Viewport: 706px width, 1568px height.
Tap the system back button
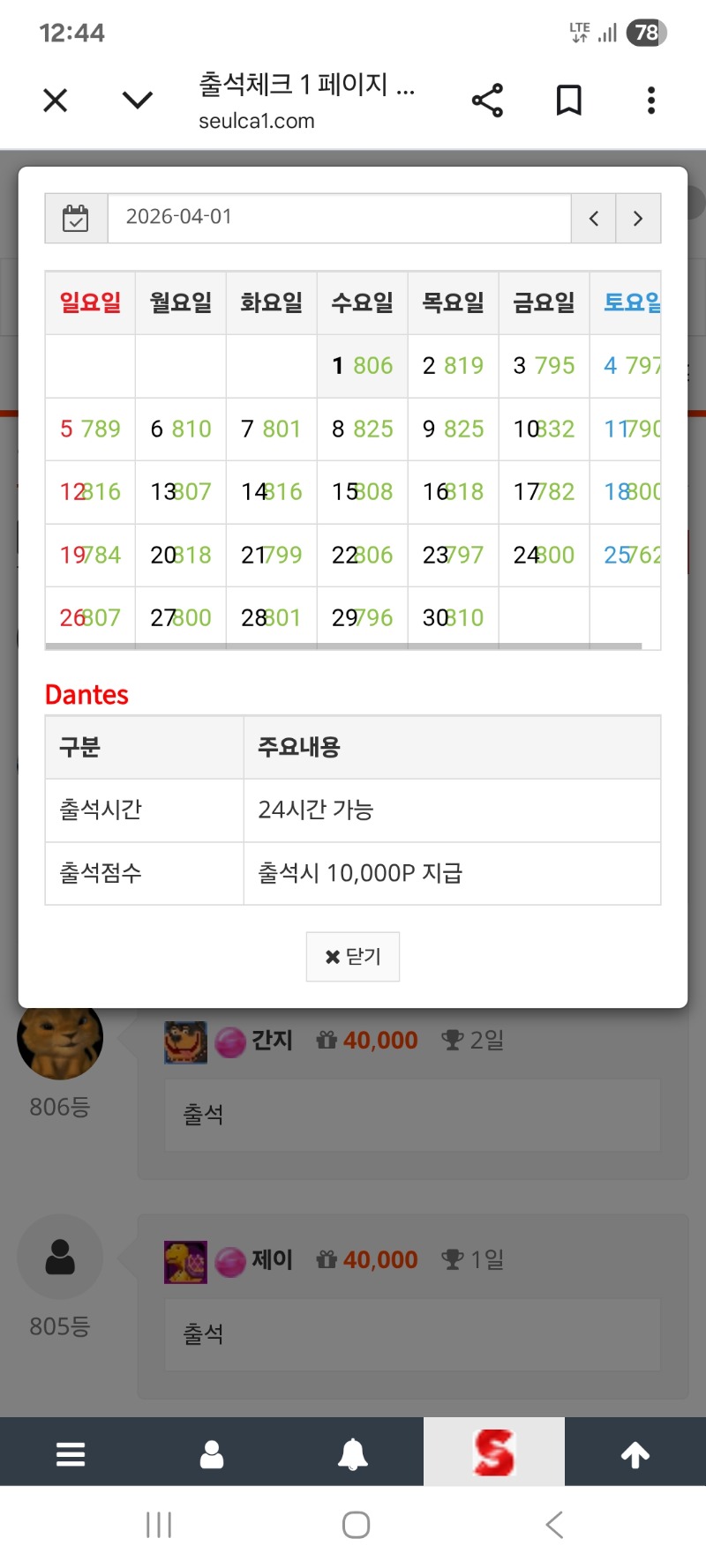click(x=554, y=1525)
